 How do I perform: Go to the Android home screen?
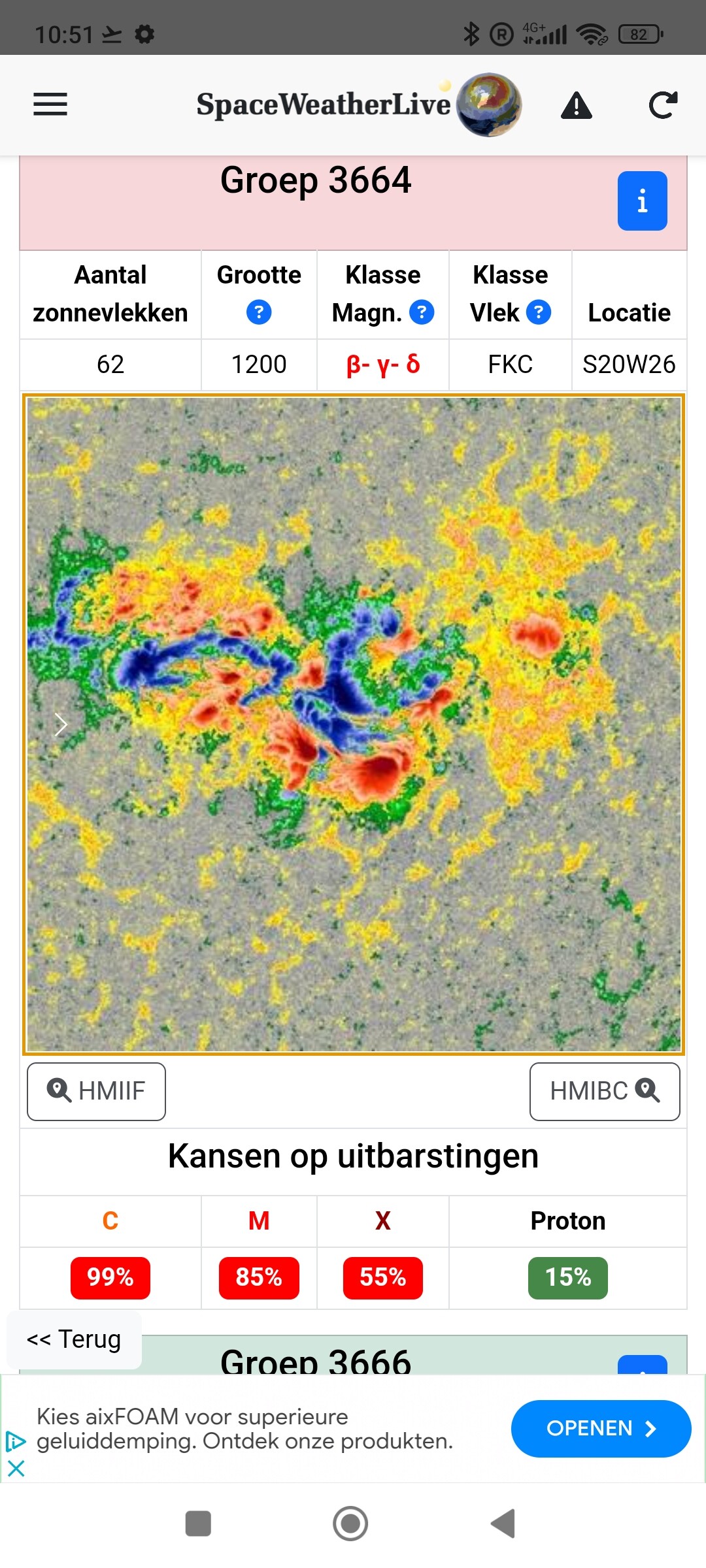(x=350, y=1524)
